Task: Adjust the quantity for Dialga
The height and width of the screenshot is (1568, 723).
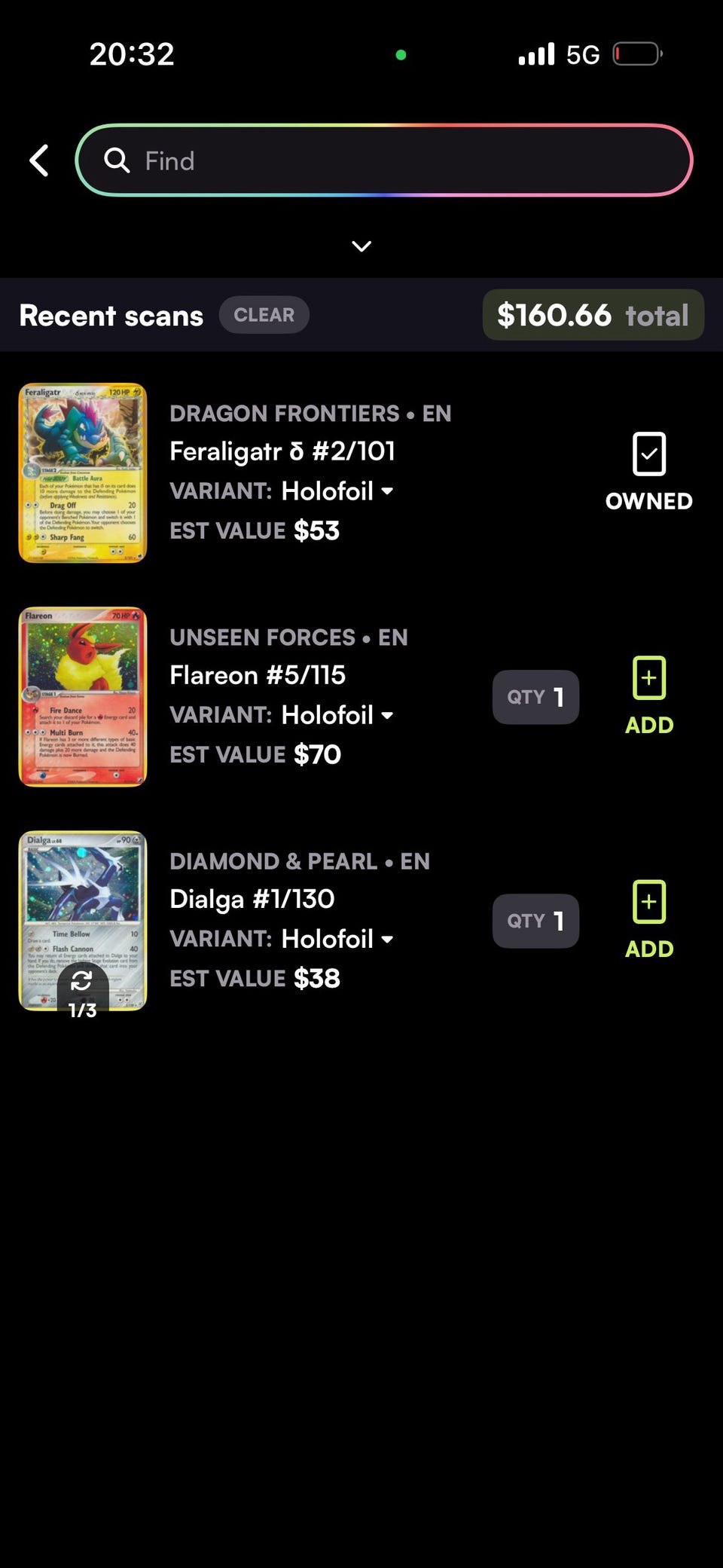Action: (x=535, y=921)
